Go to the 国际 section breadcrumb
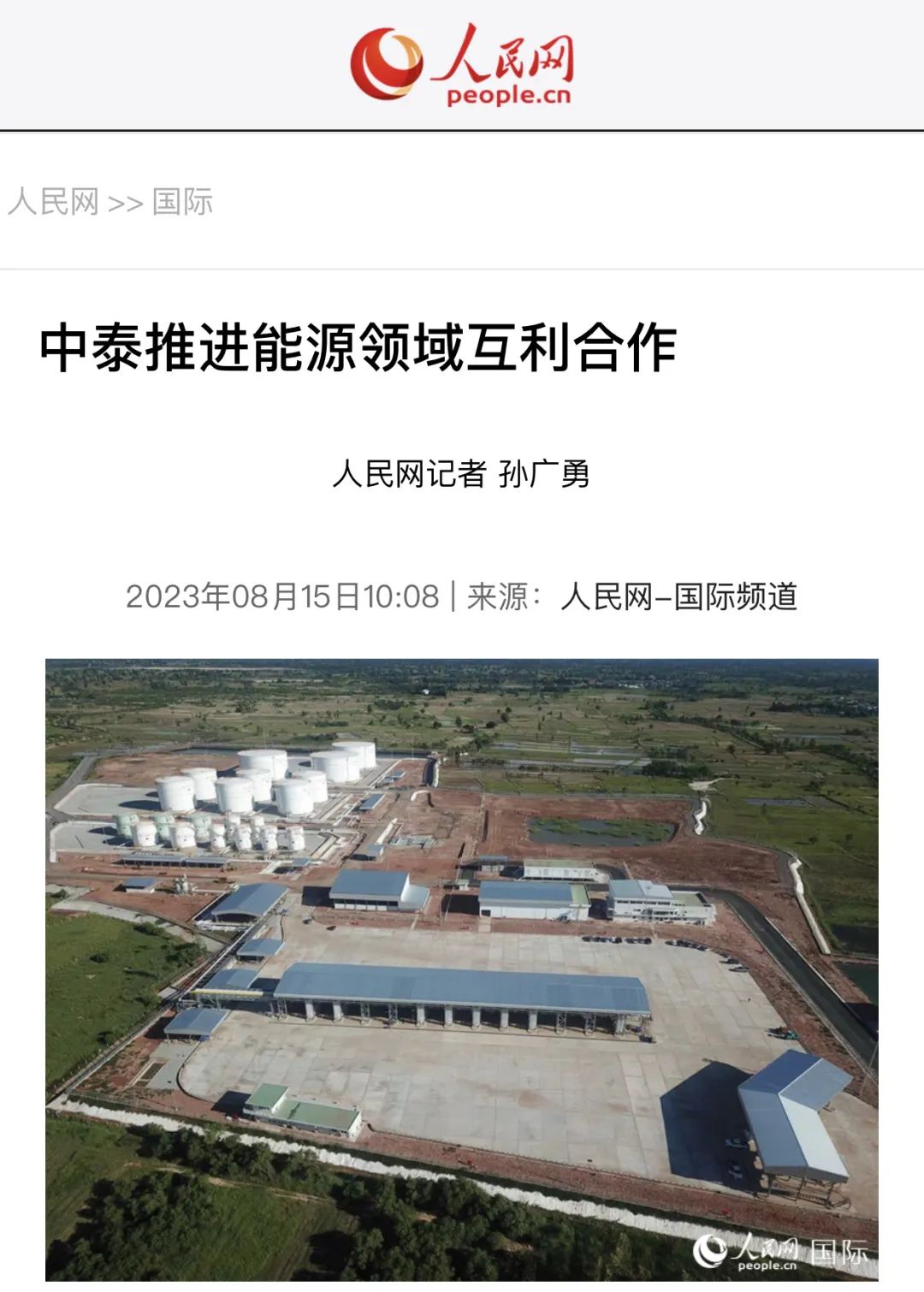The width and height of the screenshot is (924, 1292). point(182,202)
